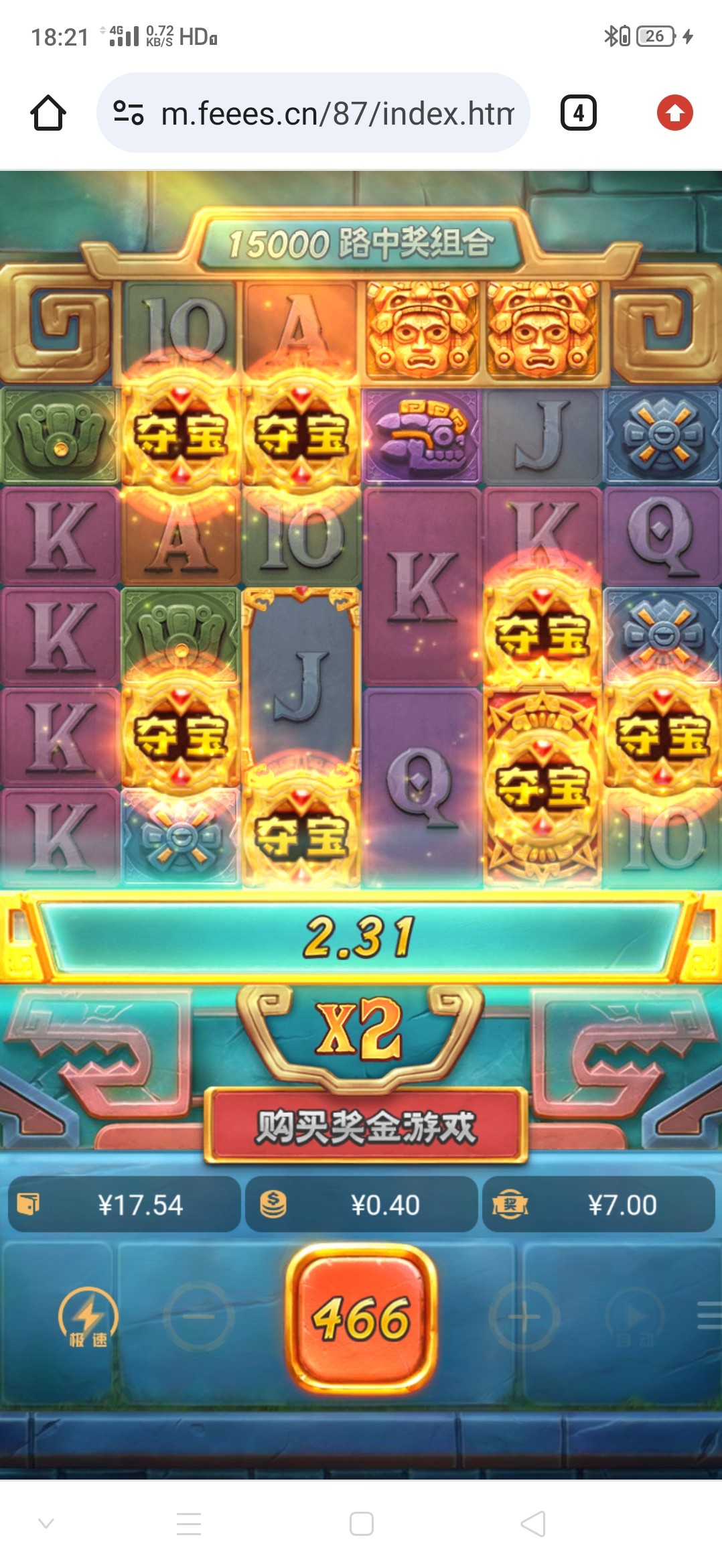
Task: Tap the red update arrow icon
Action: 674,113
